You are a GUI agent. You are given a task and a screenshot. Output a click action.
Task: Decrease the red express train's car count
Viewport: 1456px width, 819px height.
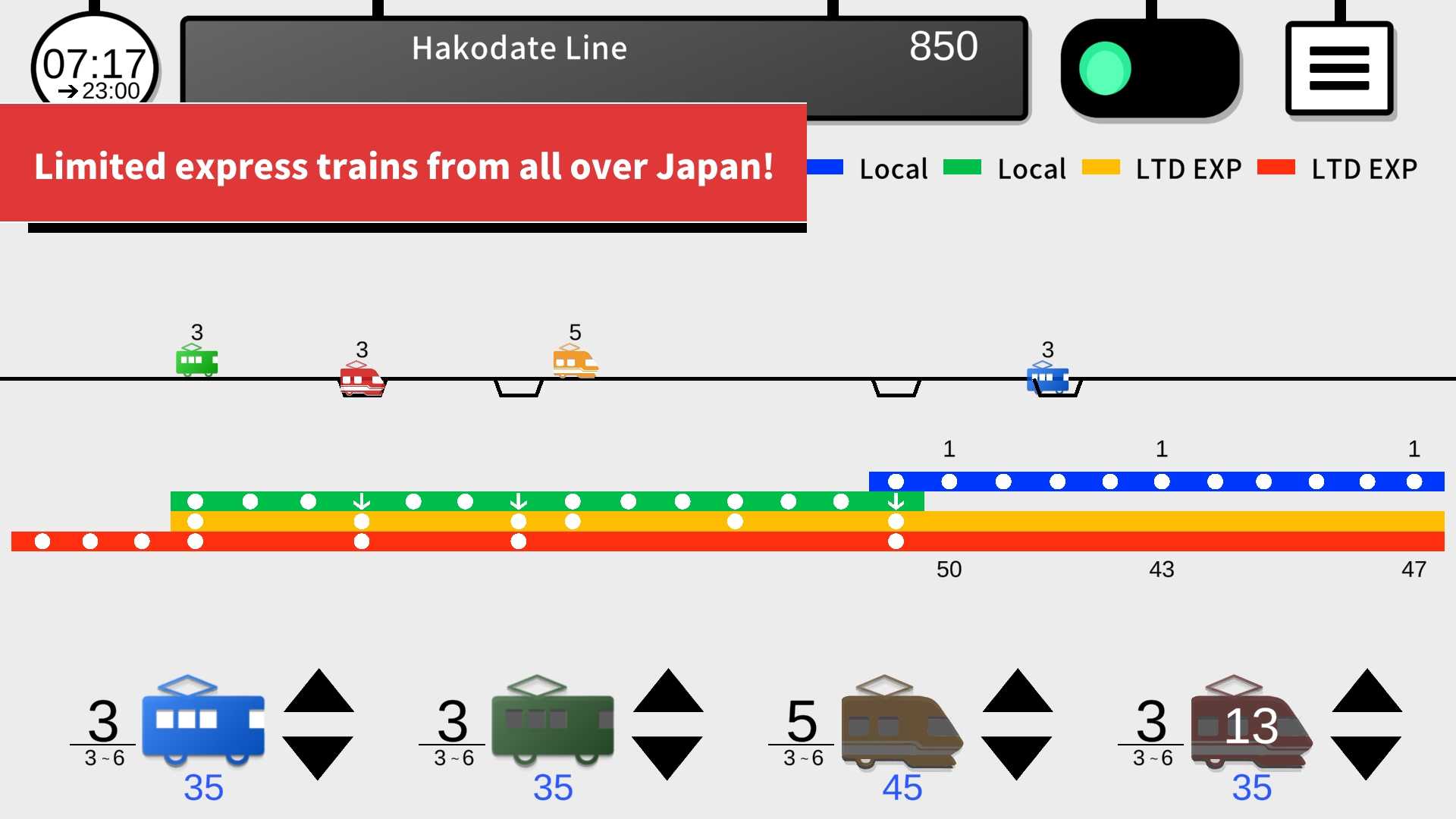(x=1366, y=757)
